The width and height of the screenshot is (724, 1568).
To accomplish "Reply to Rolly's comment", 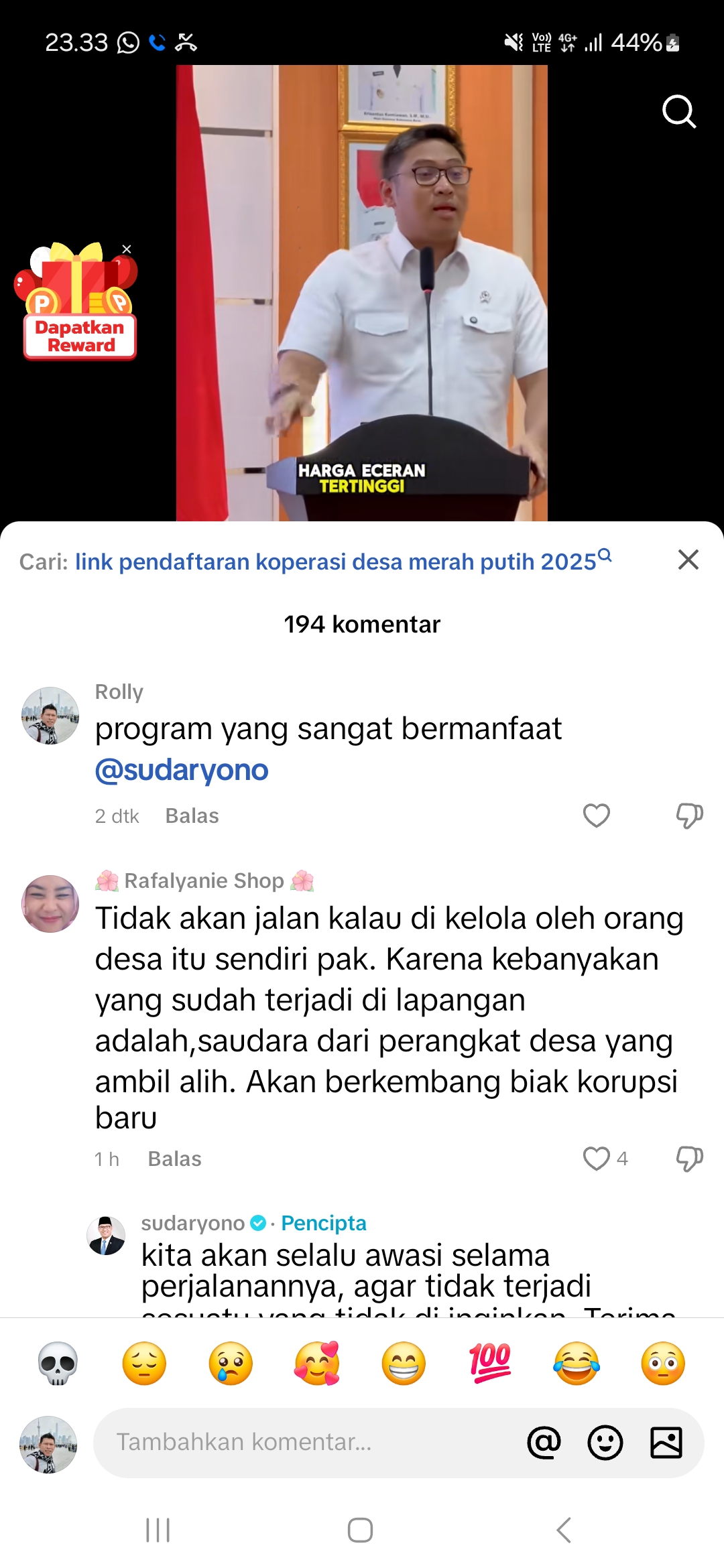I will [x=192, y=815].
